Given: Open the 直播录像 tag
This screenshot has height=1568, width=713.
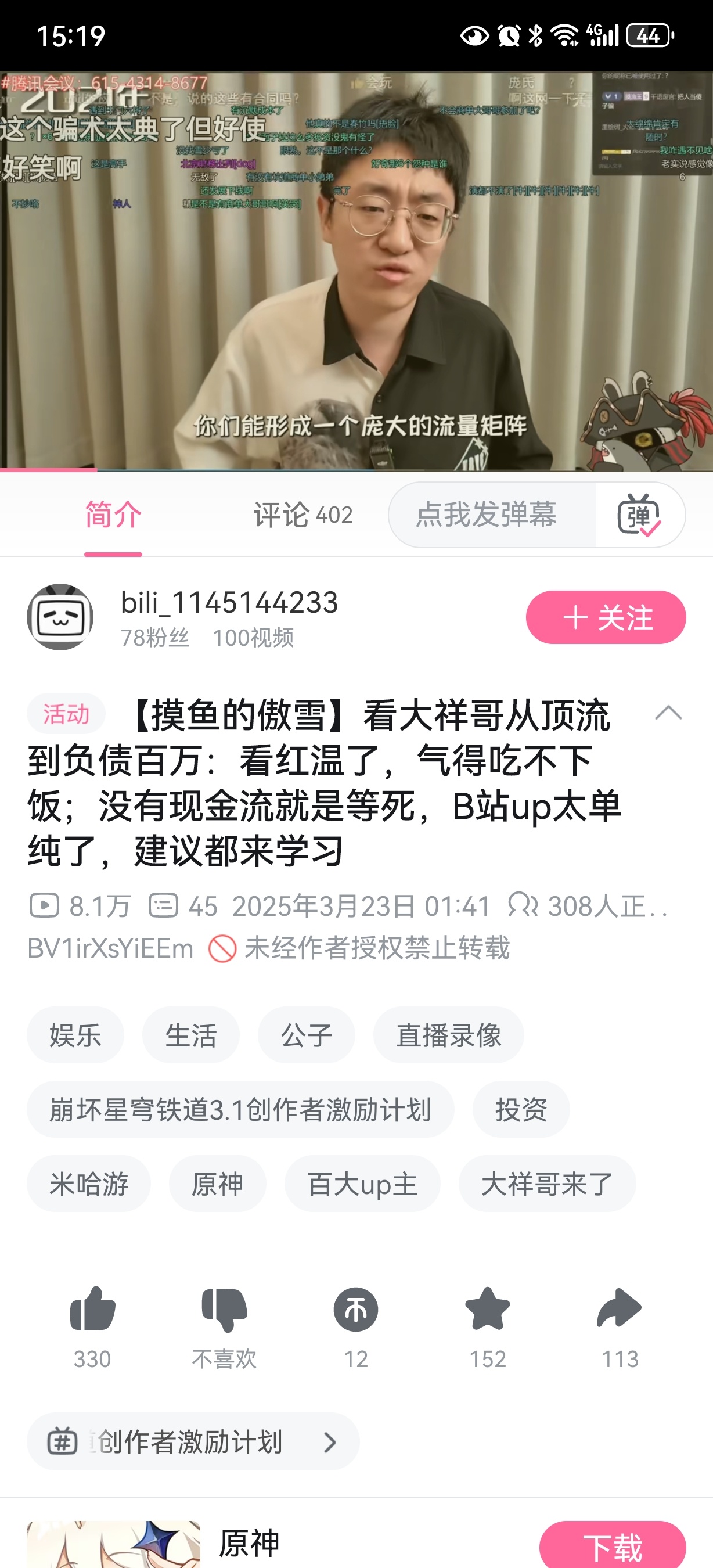Looking at the screenshot, I should 448,1035.
